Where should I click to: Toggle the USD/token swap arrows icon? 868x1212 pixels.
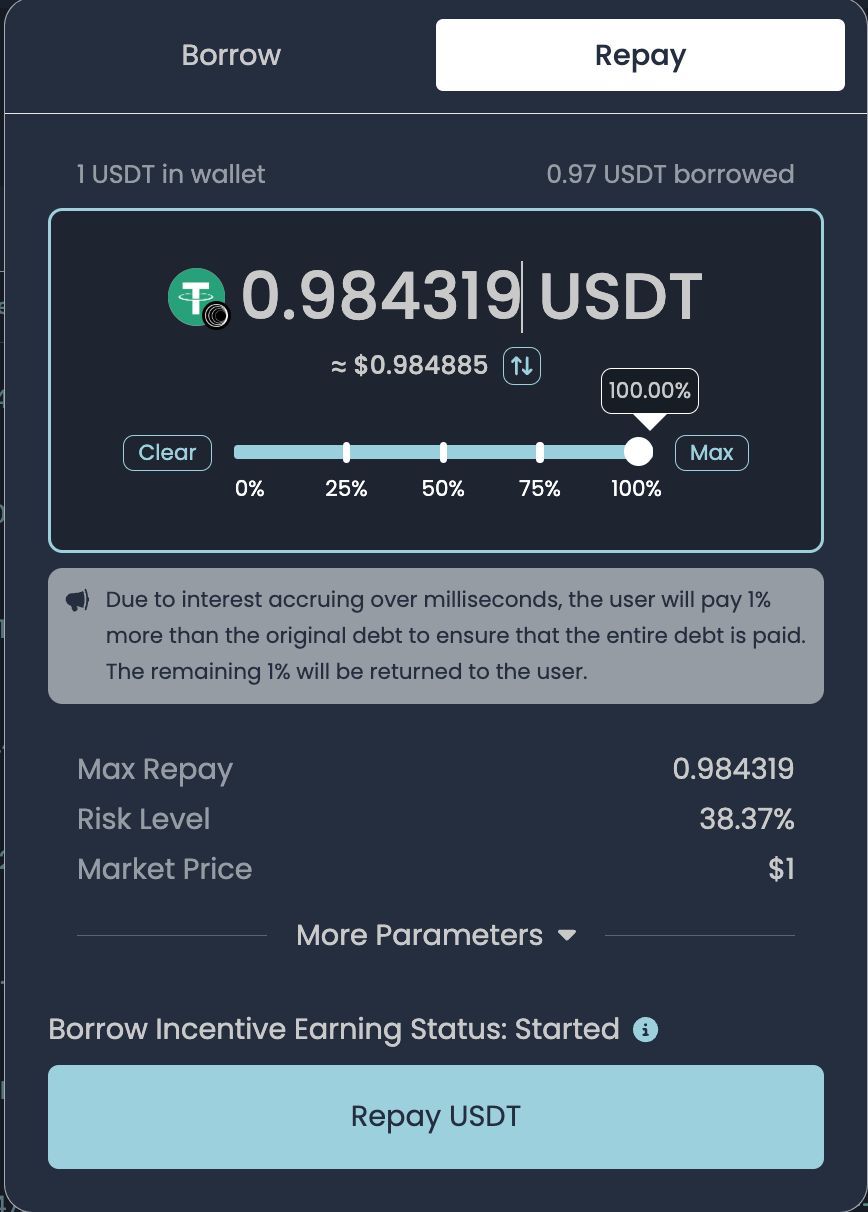pos(522,365)
